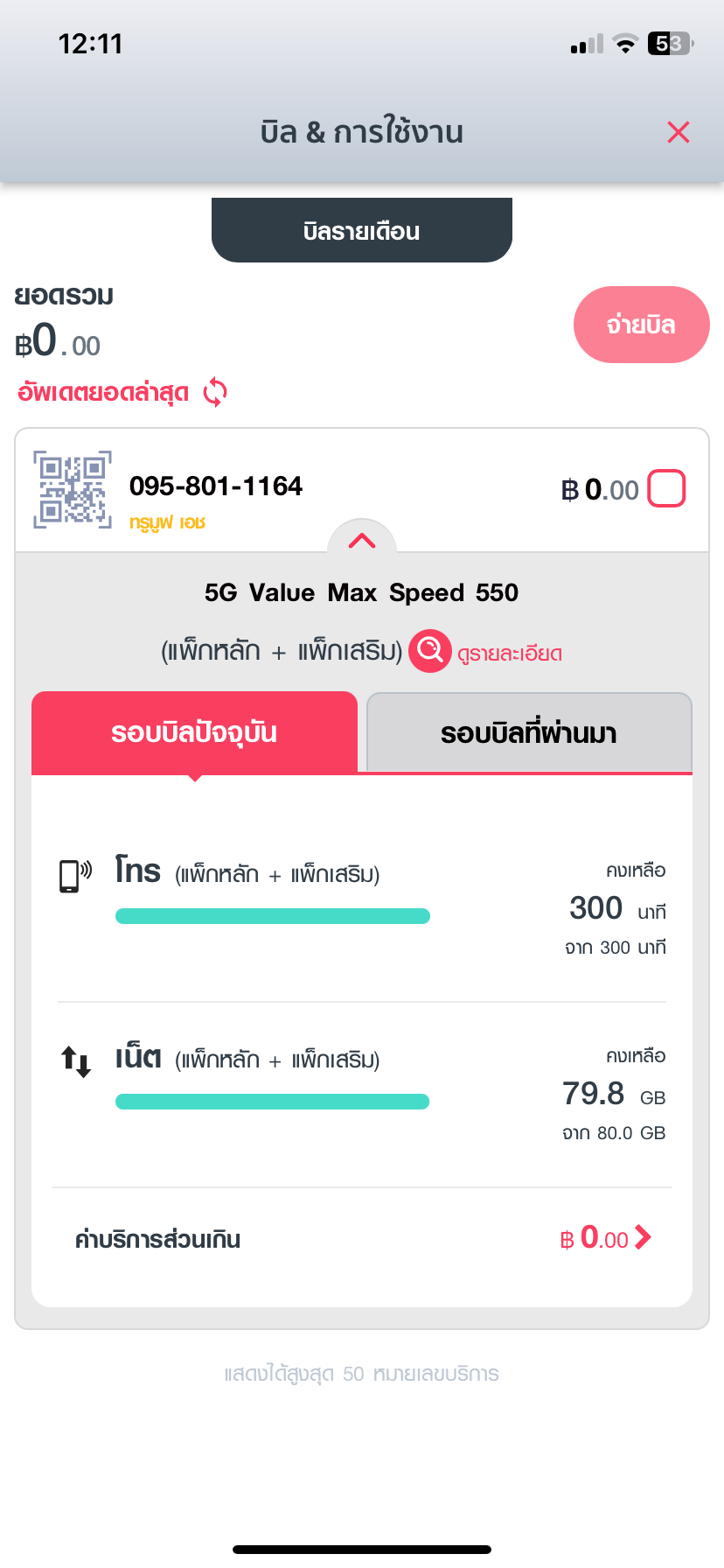The height and width of the screenshot is (1568, 724).
Task: Tick the checkbox for 095-801-1164
Action: tap(666, 488)
